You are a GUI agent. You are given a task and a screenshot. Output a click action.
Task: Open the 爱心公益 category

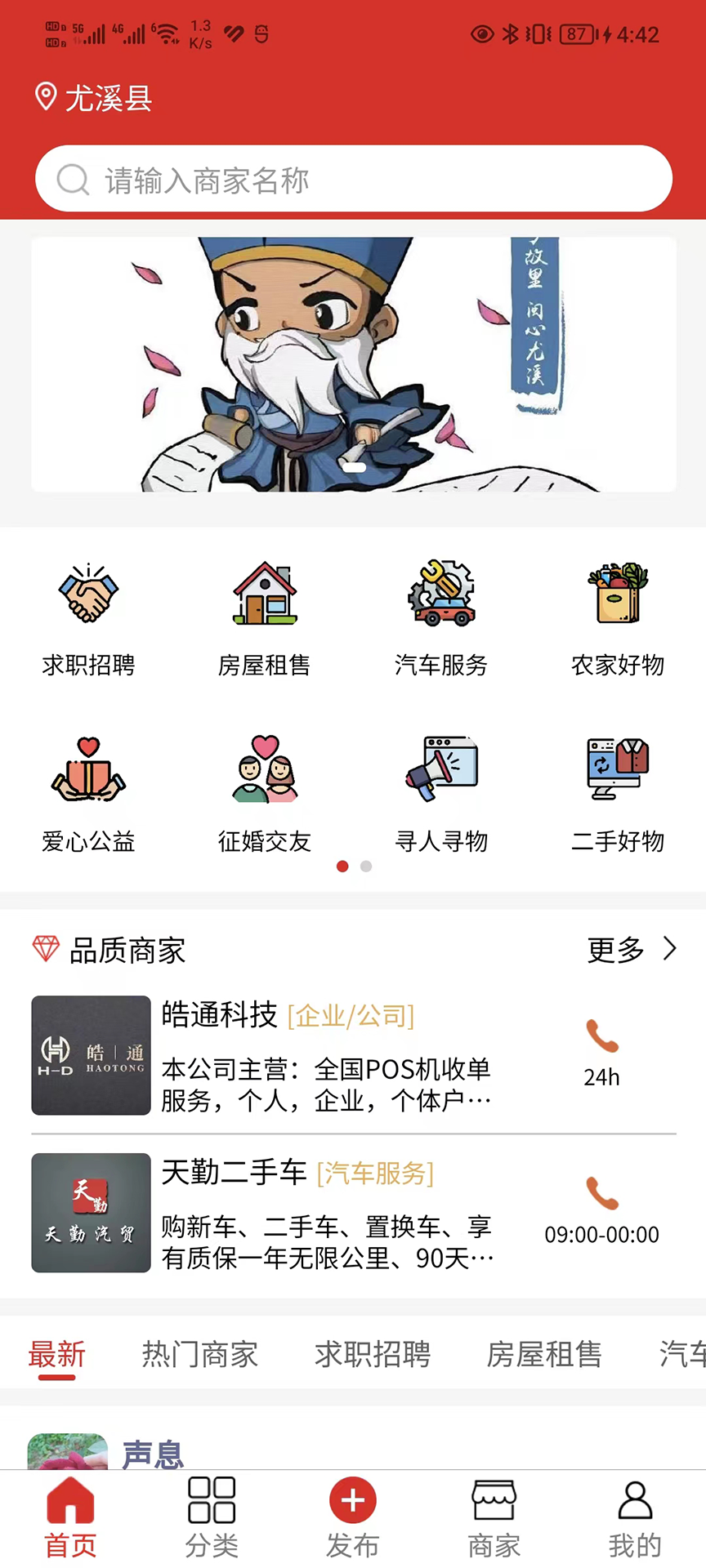[88, 794]
